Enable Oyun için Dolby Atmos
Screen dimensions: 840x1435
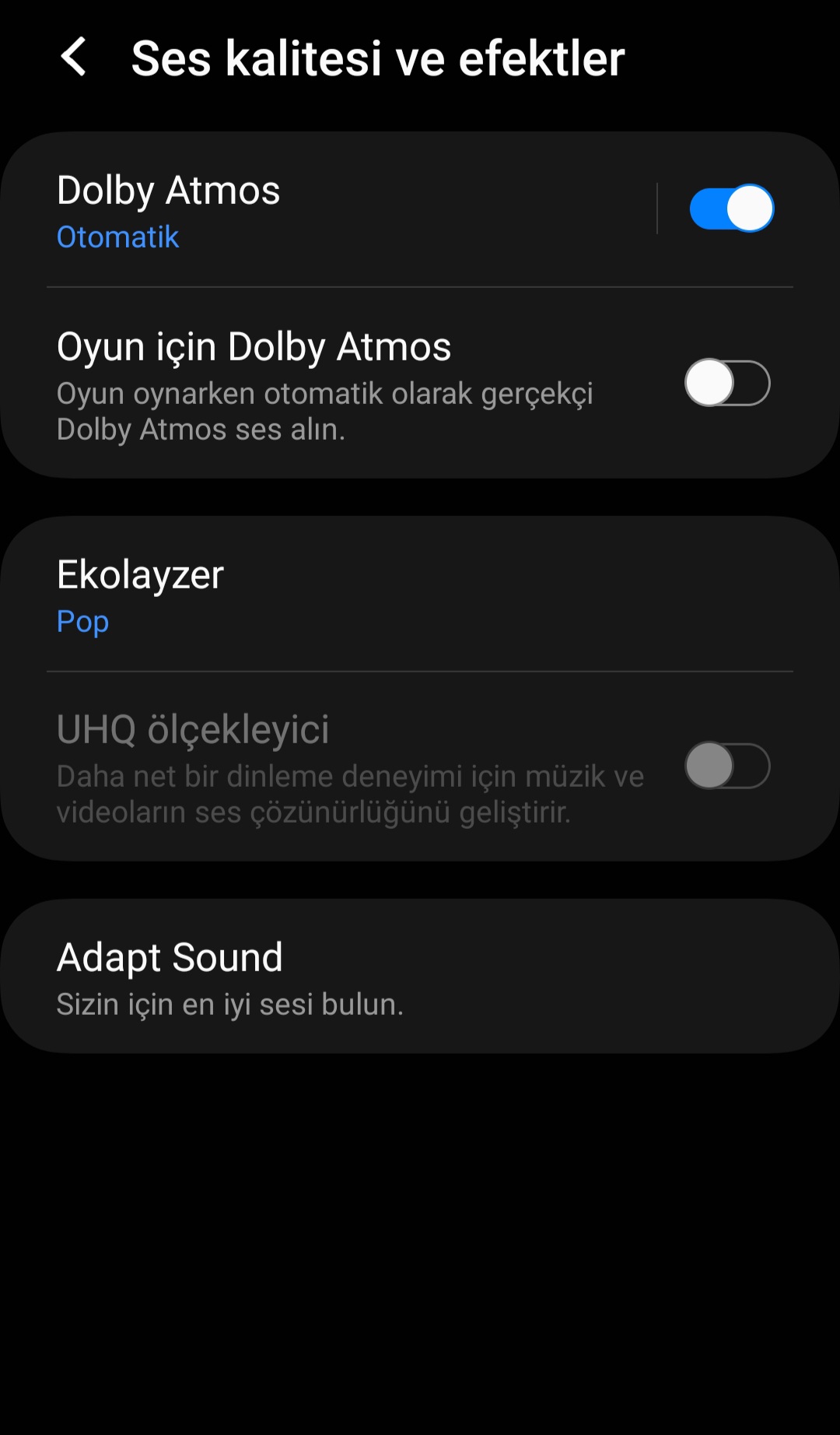point(727,383)
